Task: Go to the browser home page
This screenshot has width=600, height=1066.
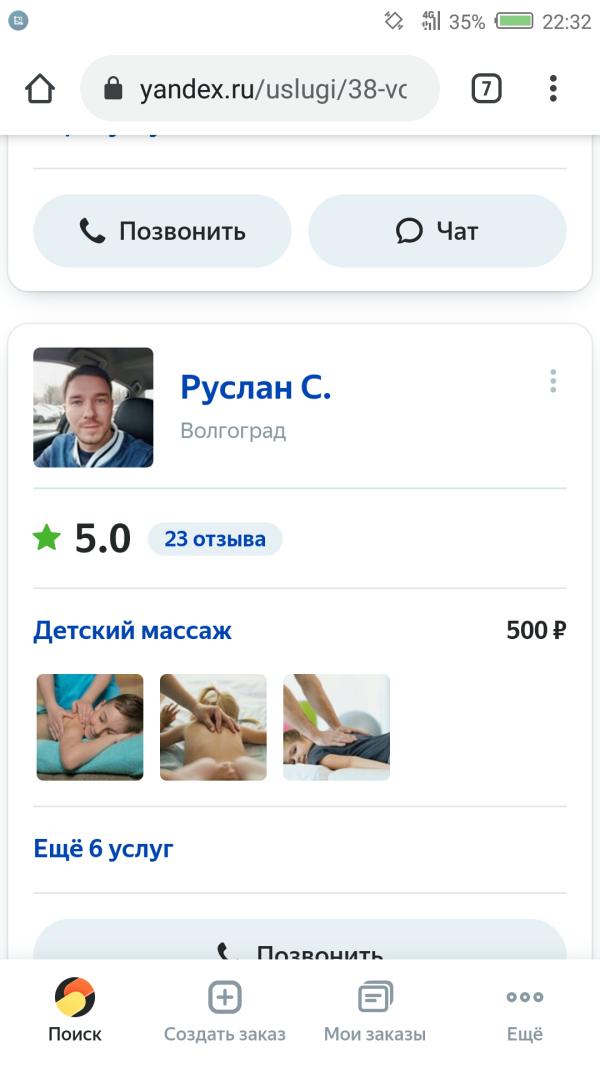Action: pyautogui.click(x=40, y=89)
